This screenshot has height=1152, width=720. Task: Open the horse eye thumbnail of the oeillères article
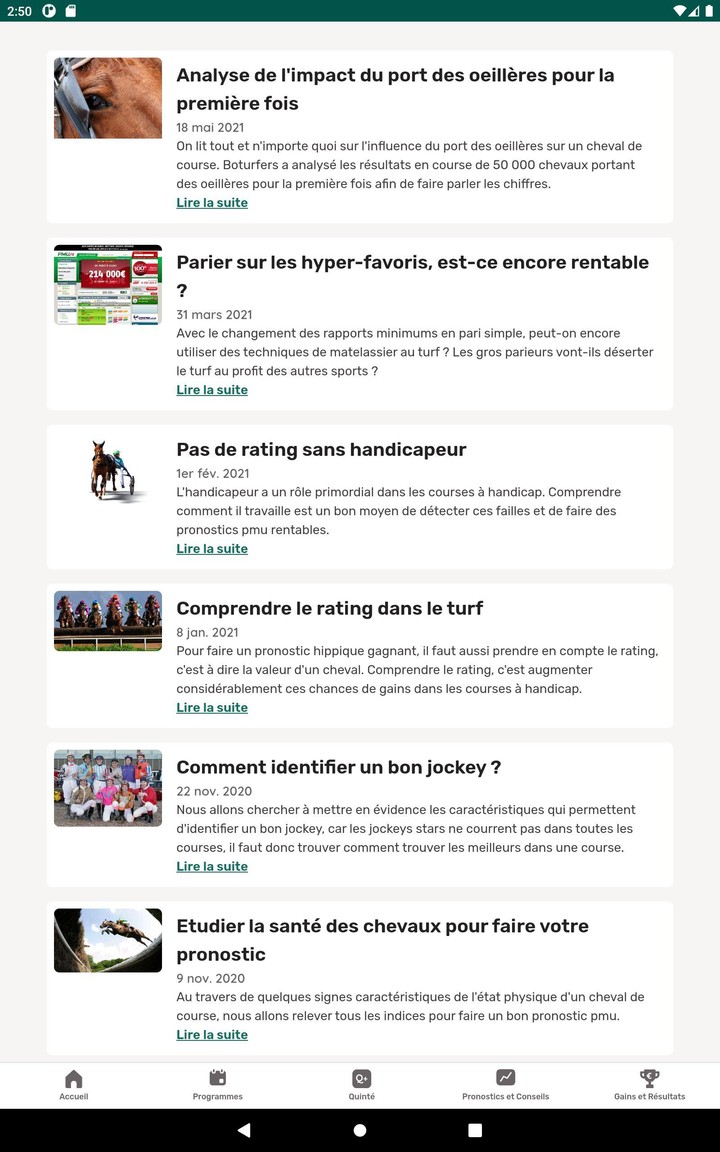click(108, 98)
